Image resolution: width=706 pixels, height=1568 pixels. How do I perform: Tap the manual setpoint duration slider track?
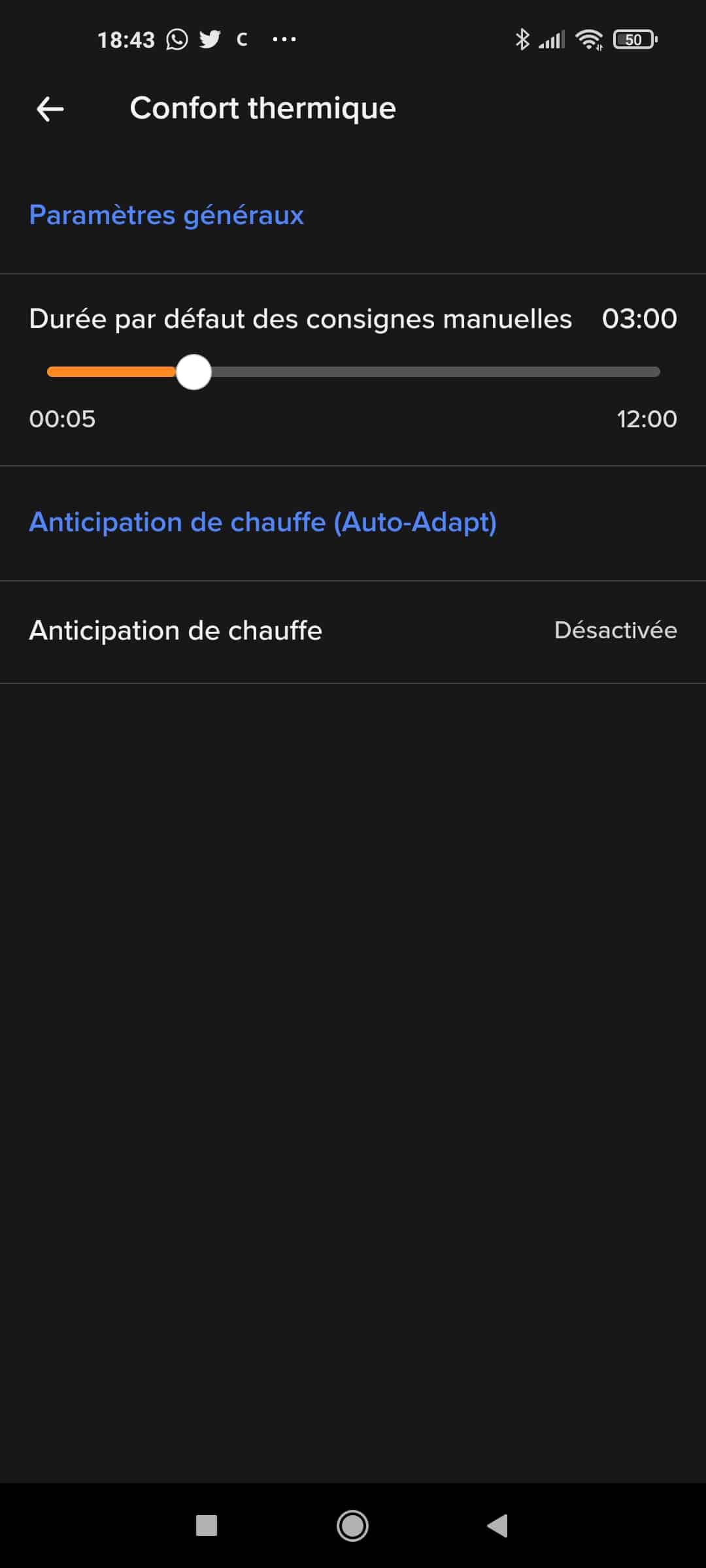[353, 372]
